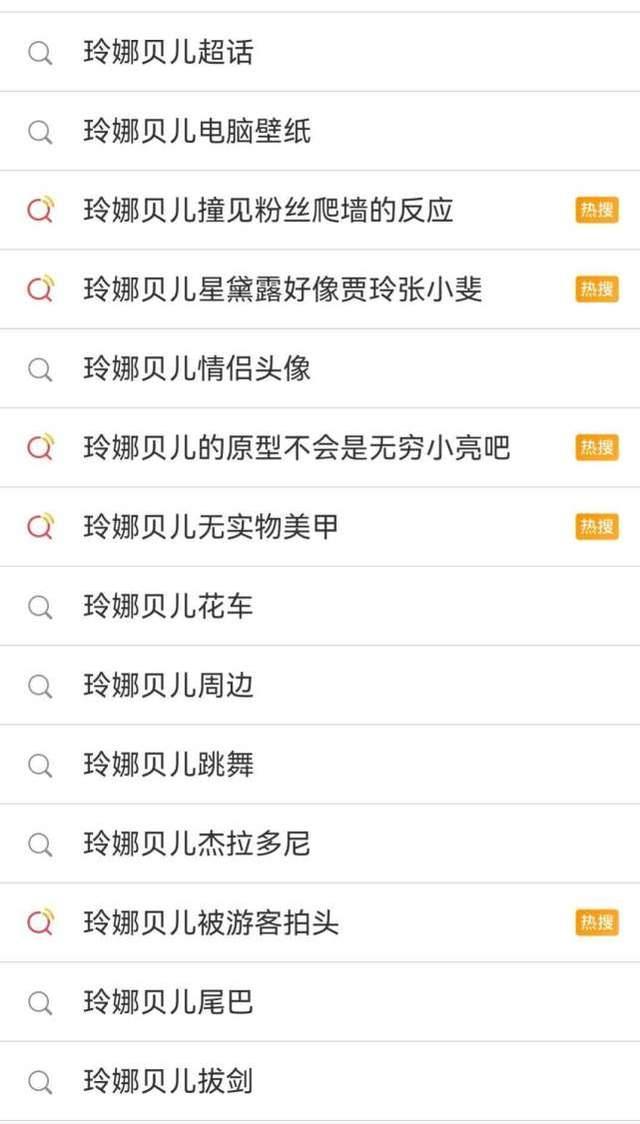Choose the suggestion 玲娜贝儿尾巴
This screenshot has width=640, height=1124.
click(320, 1002)
